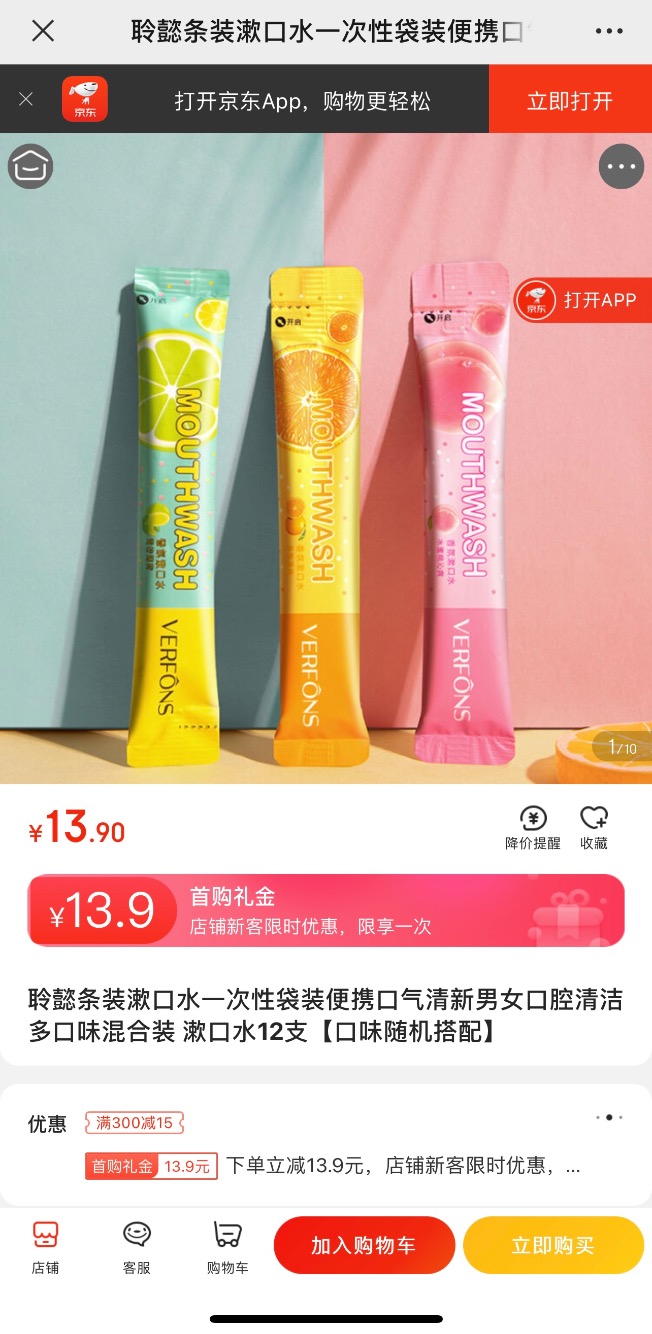Tap 立即购买 to buy now
652x1334 pixels.
pyautogui.click(x=553, y=1245)
